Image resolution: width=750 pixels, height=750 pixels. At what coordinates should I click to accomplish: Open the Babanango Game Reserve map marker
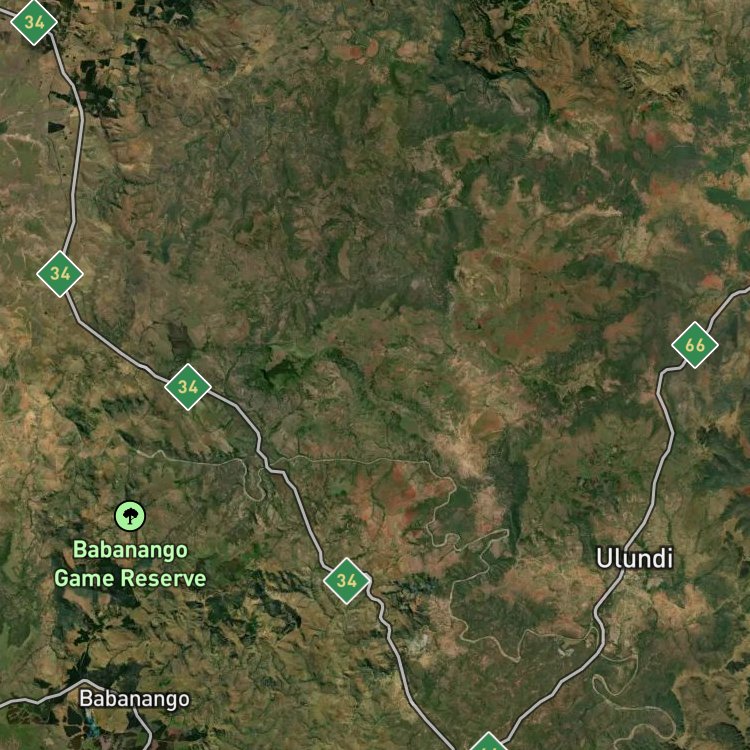click(130, 517)
